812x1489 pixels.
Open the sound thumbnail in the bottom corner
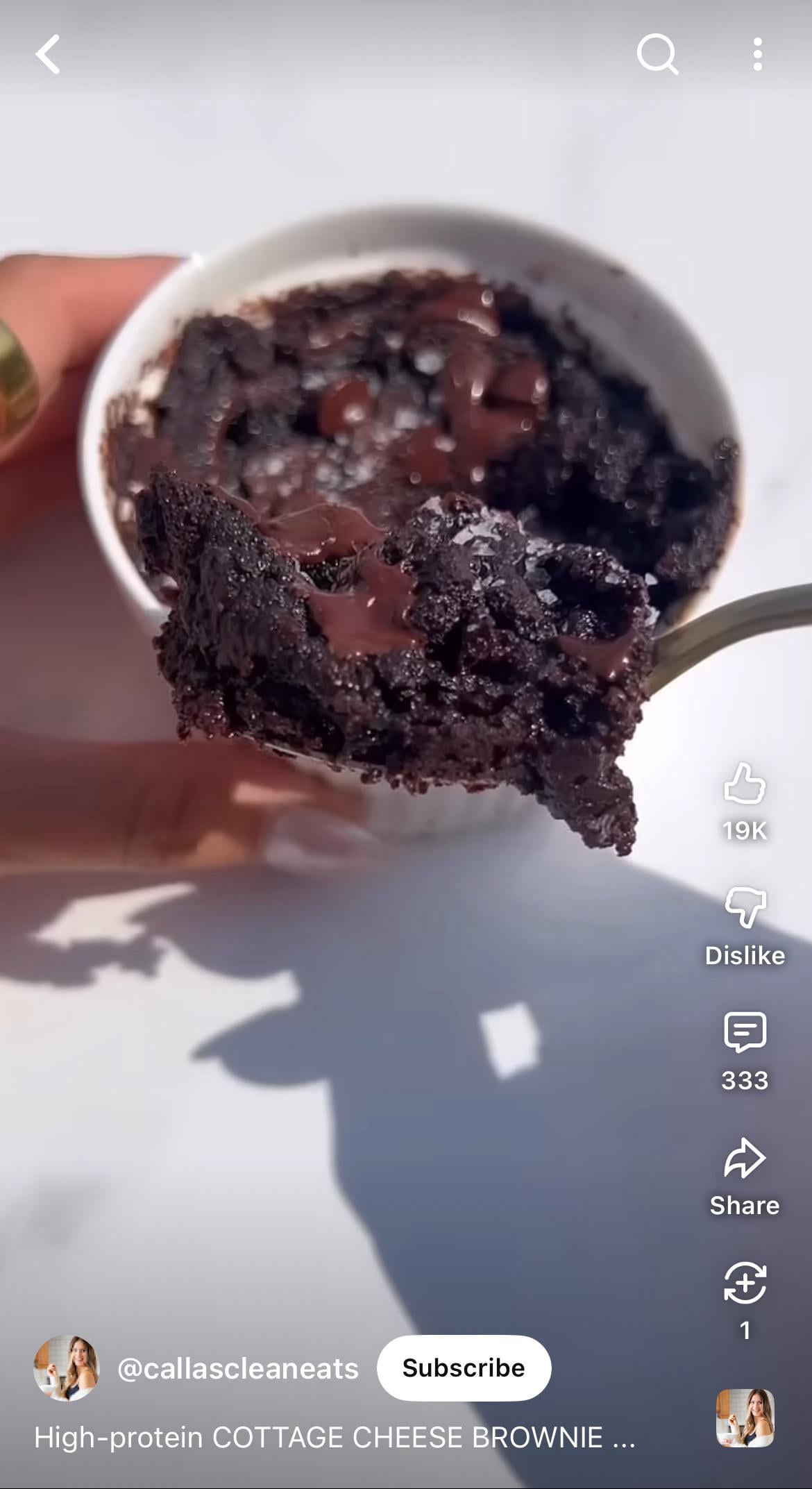745,1418
